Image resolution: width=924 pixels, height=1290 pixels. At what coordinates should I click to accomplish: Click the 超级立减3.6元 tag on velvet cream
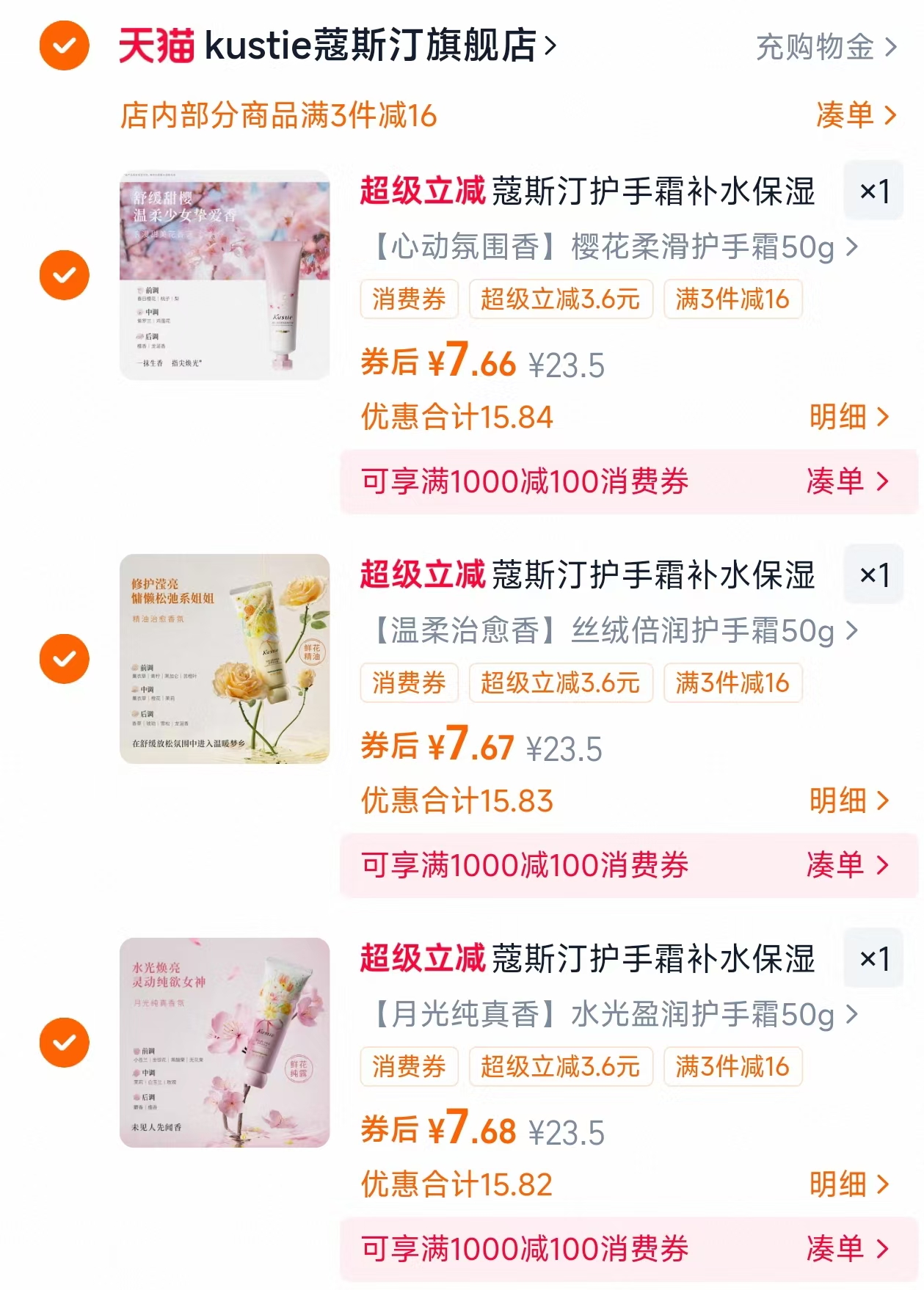[x=561, y=682]
